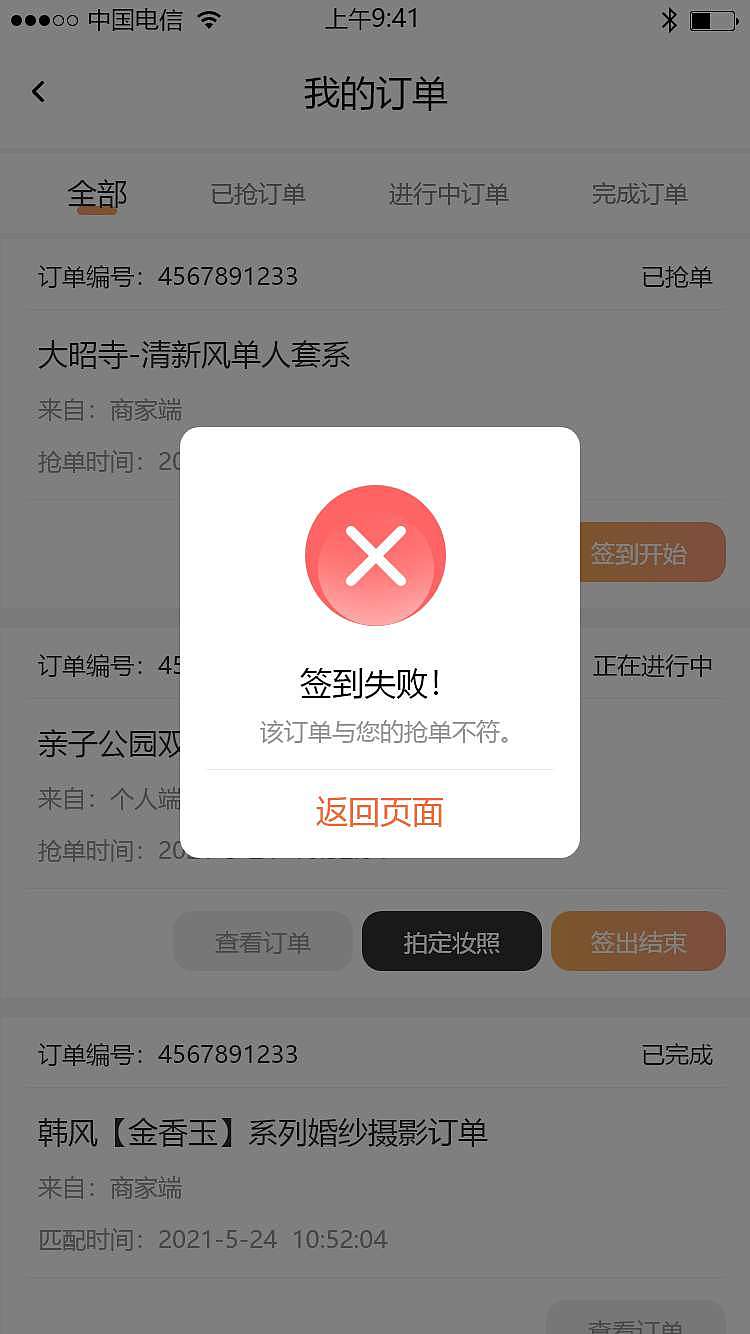The image size is (750, 1334).
Task: Tap 查看订单 on the 亲子公园 order
Action: coord(262,941)
